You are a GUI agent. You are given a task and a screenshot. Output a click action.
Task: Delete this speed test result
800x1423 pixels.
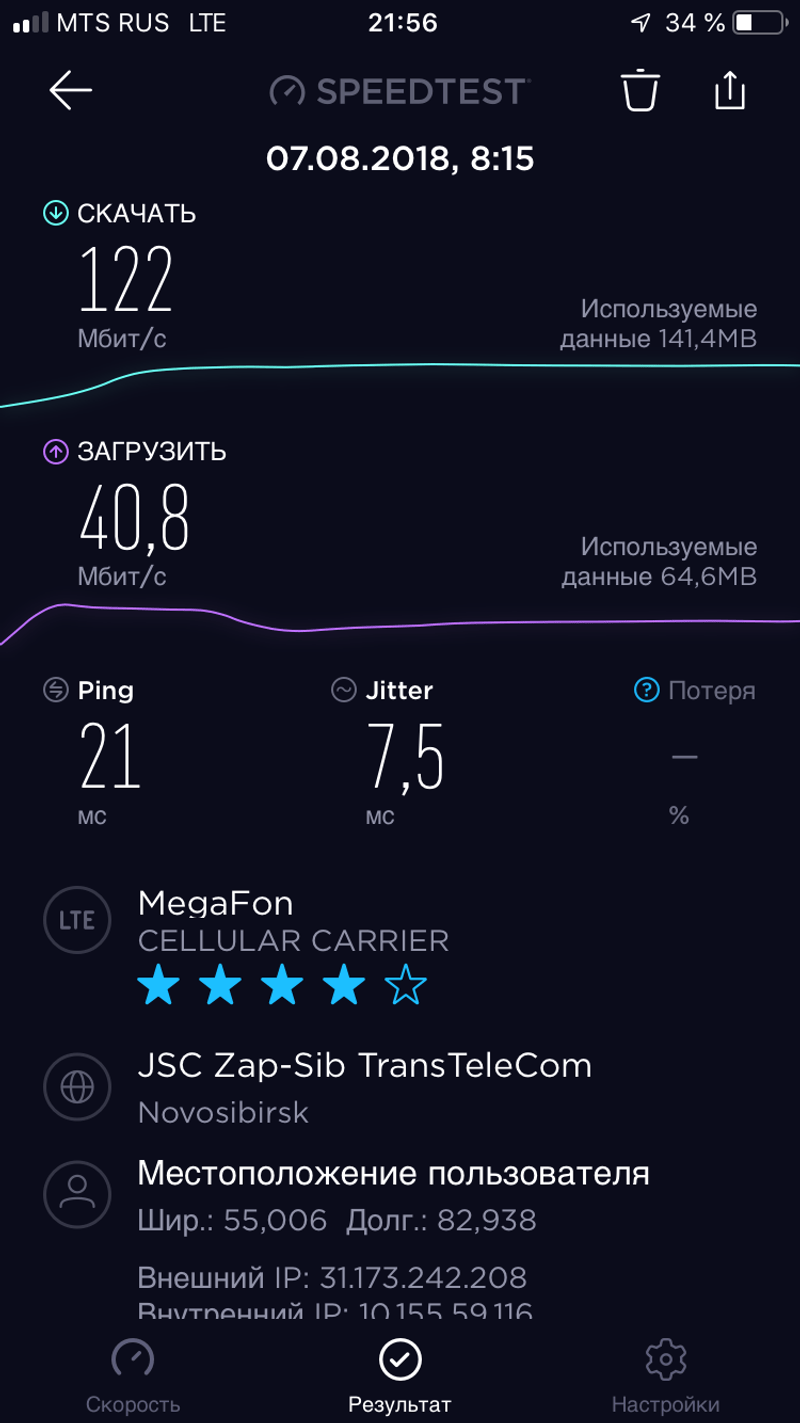click(640, 91)
